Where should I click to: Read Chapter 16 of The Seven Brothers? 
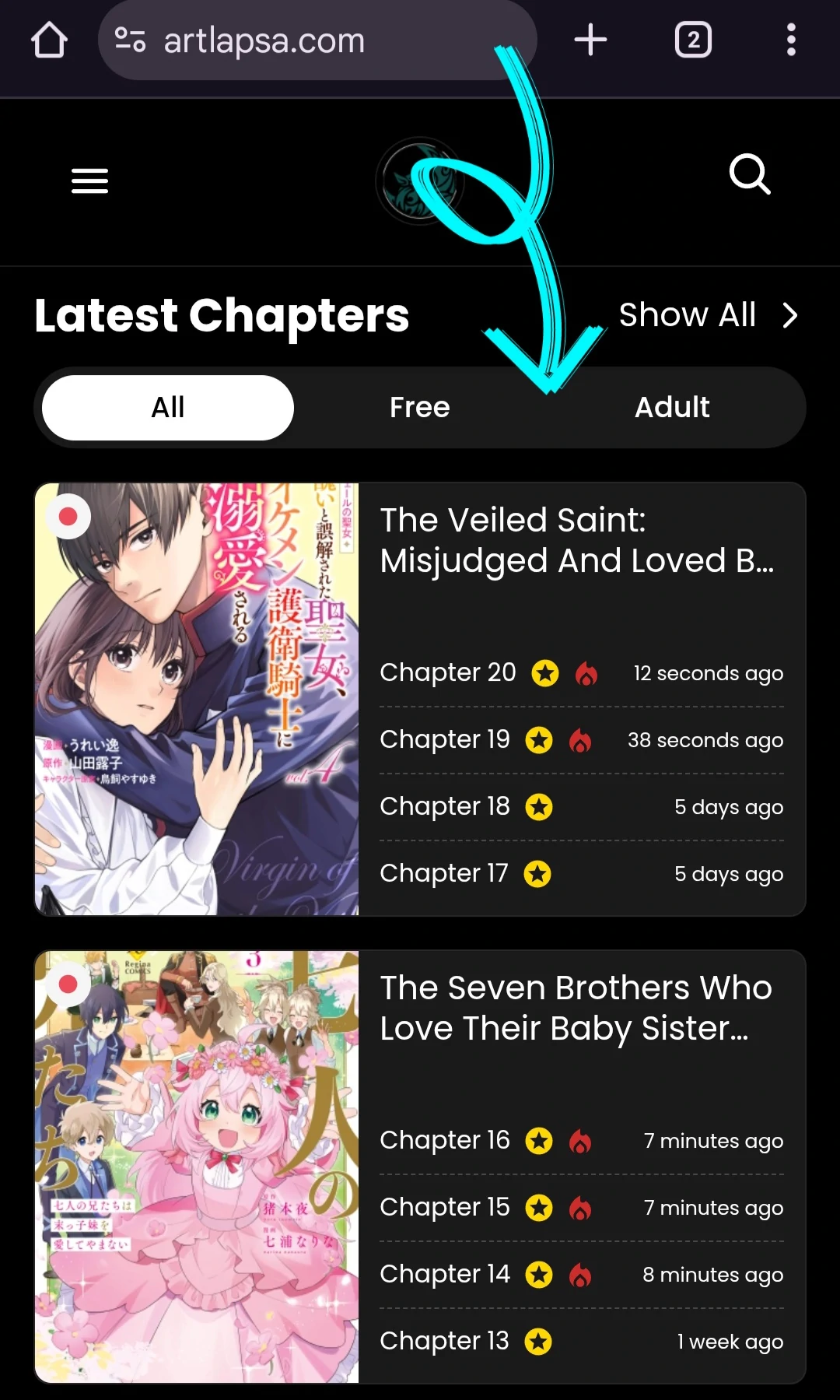pyautogui.click(x=445, y=1140)
